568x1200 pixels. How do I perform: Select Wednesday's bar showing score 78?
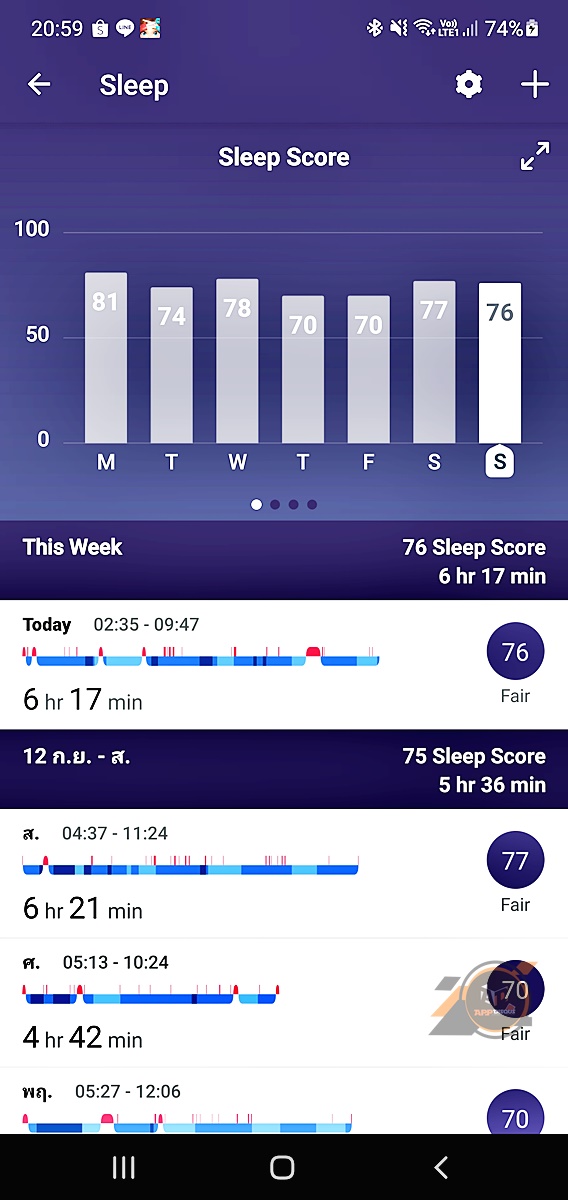(237, 360)
